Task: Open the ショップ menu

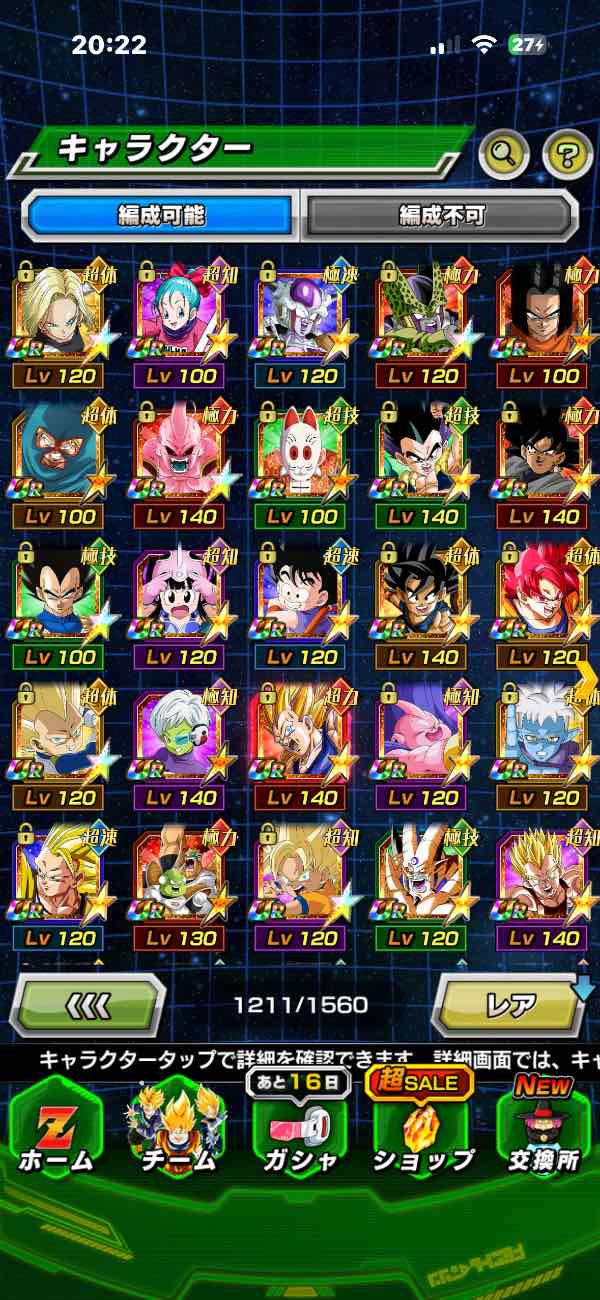Action: [x=422, y=1130]
